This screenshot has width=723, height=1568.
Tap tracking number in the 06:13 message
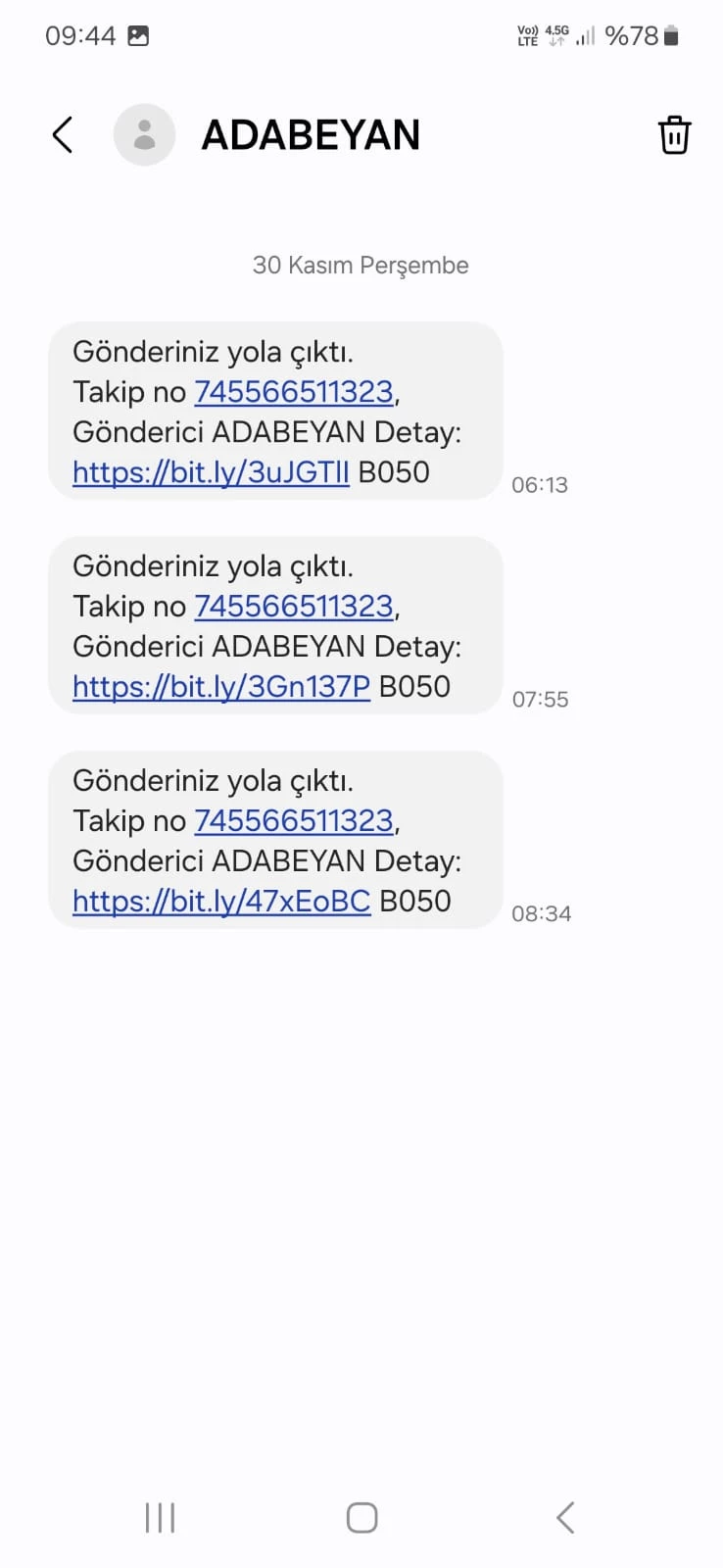coord(294,392)
